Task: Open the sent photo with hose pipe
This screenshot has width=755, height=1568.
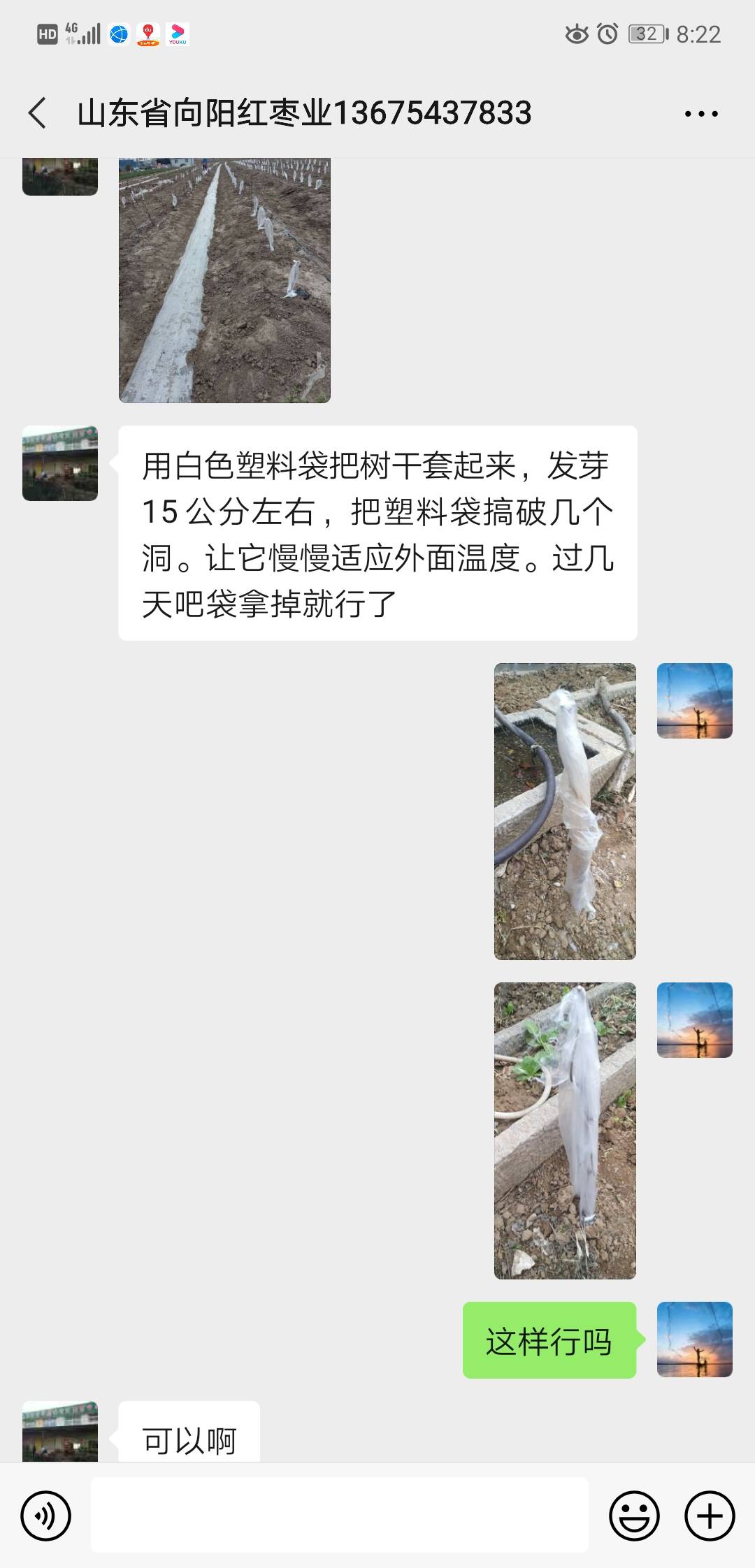Action: [x=565, y=811]
